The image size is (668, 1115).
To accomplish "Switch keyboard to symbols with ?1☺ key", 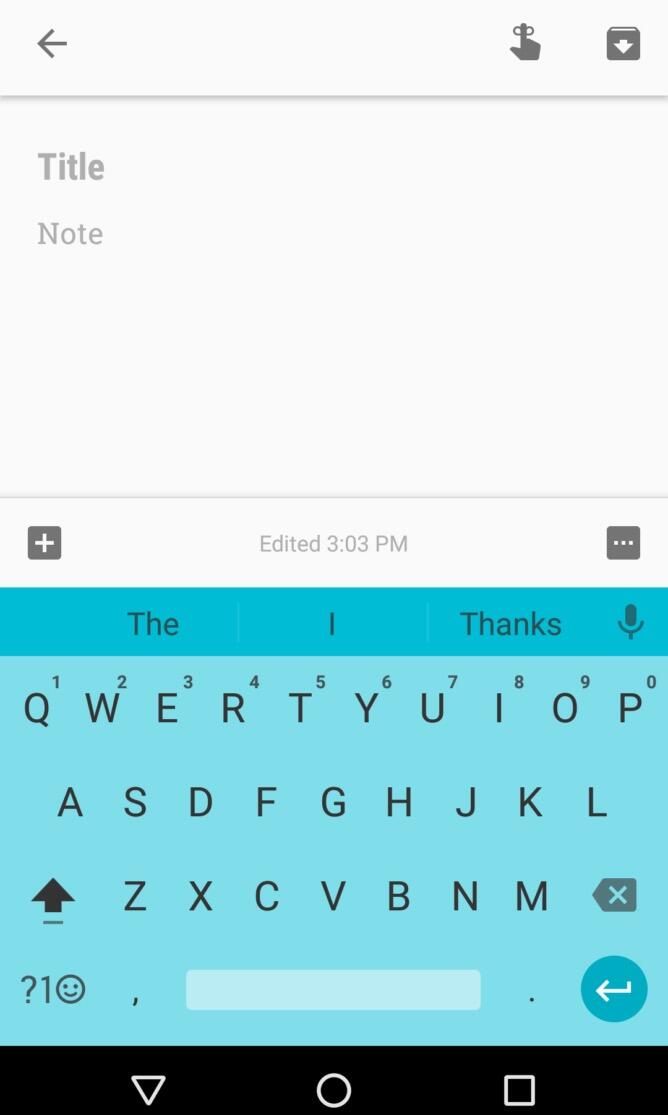I will [52, 989].
